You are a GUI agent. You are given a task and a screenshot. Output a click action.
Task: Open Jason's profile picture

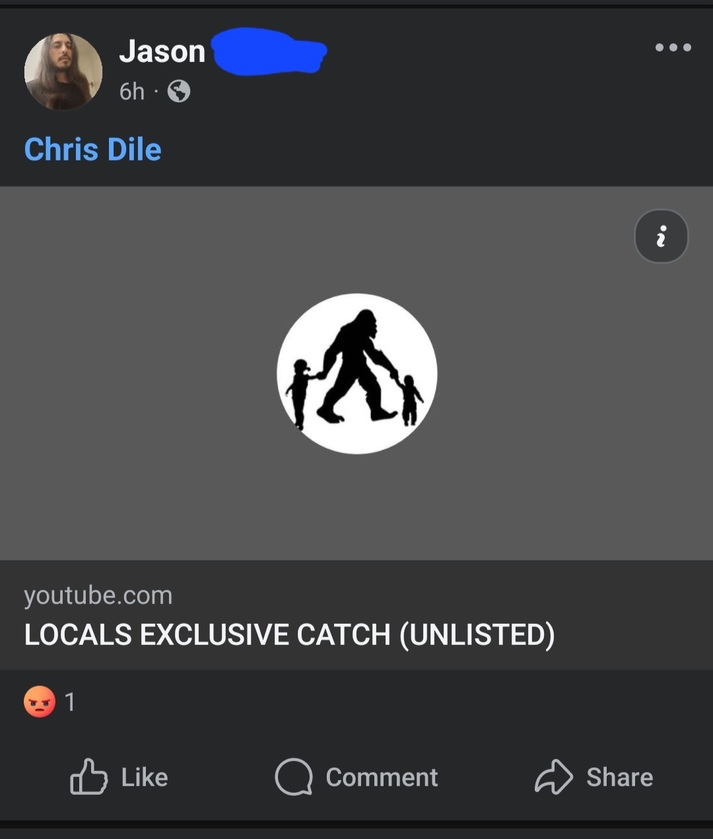[63, 71]
